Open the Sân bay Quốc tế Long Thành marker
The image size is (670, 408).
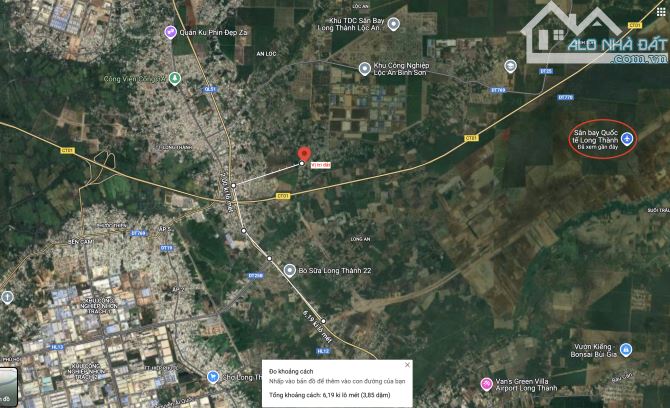click(x=627, y=138)
